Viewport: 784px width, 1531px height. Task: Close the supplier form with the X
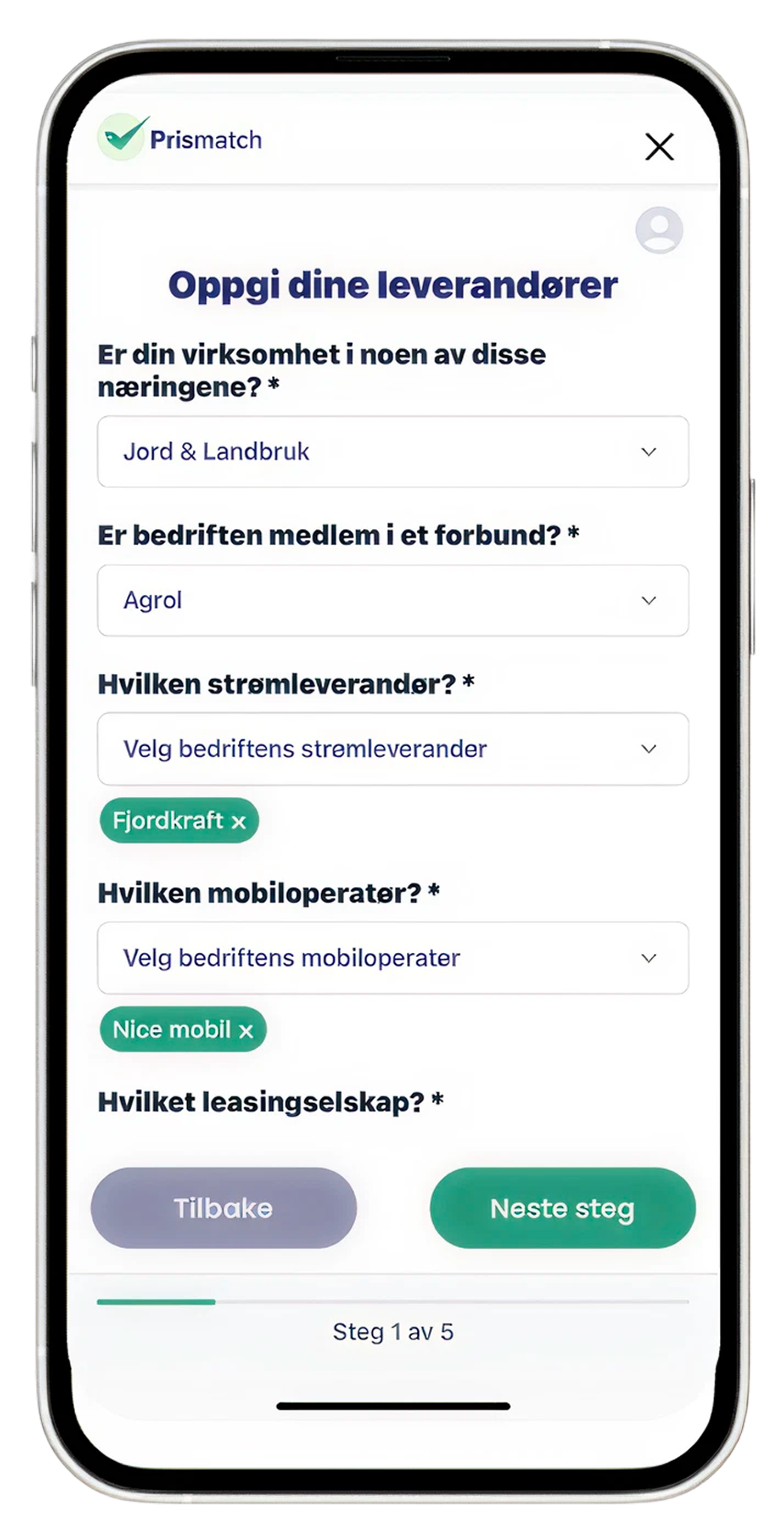pos(659,147)
